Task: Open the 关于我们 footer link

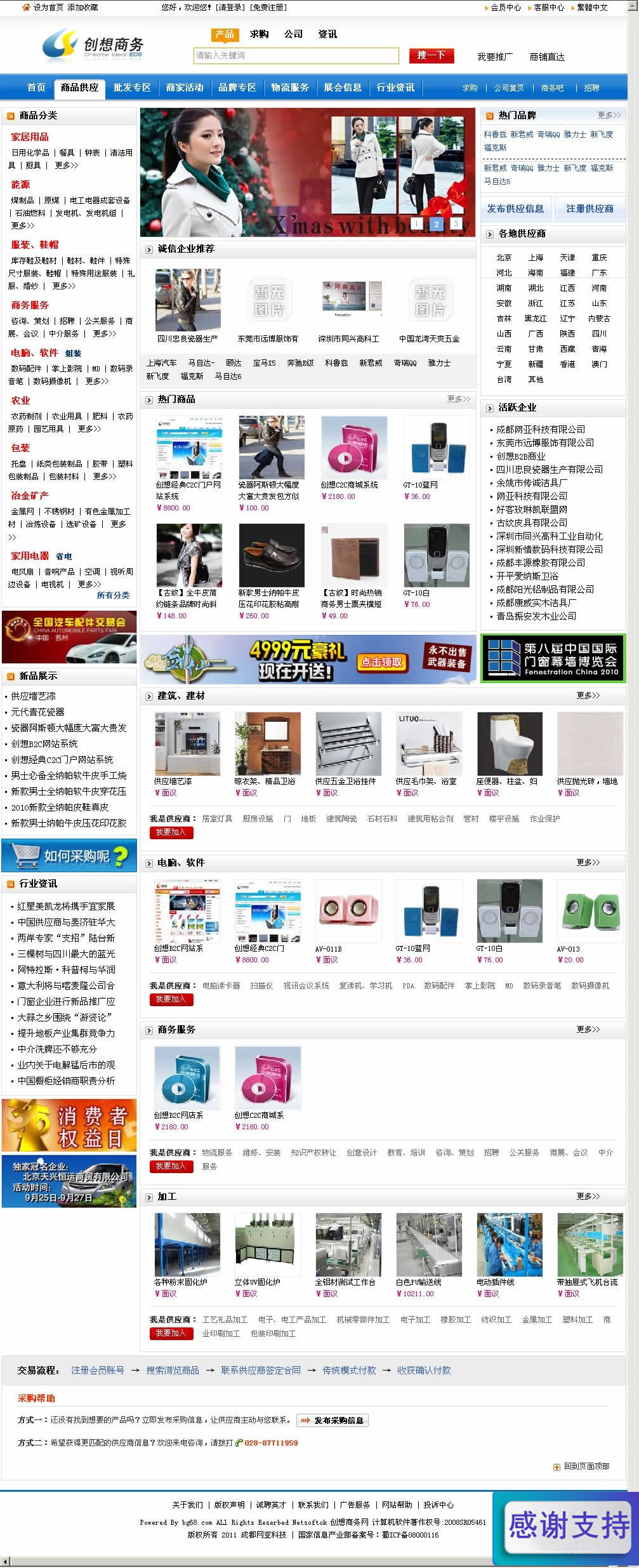Action: click(187, 1505)
